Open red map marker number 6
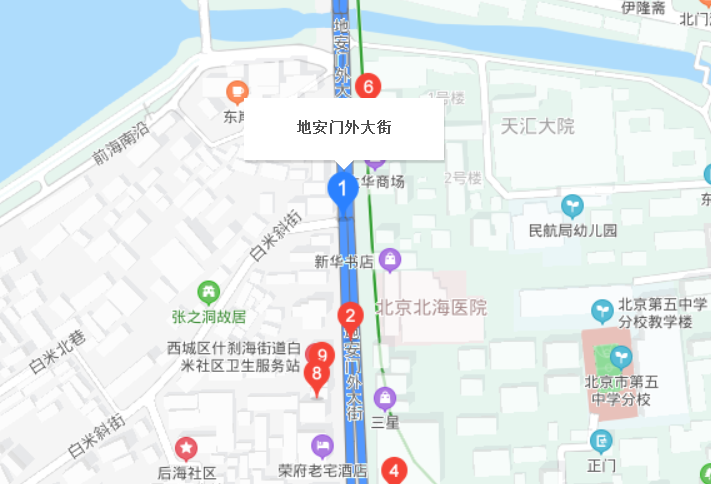 point(368,87)
